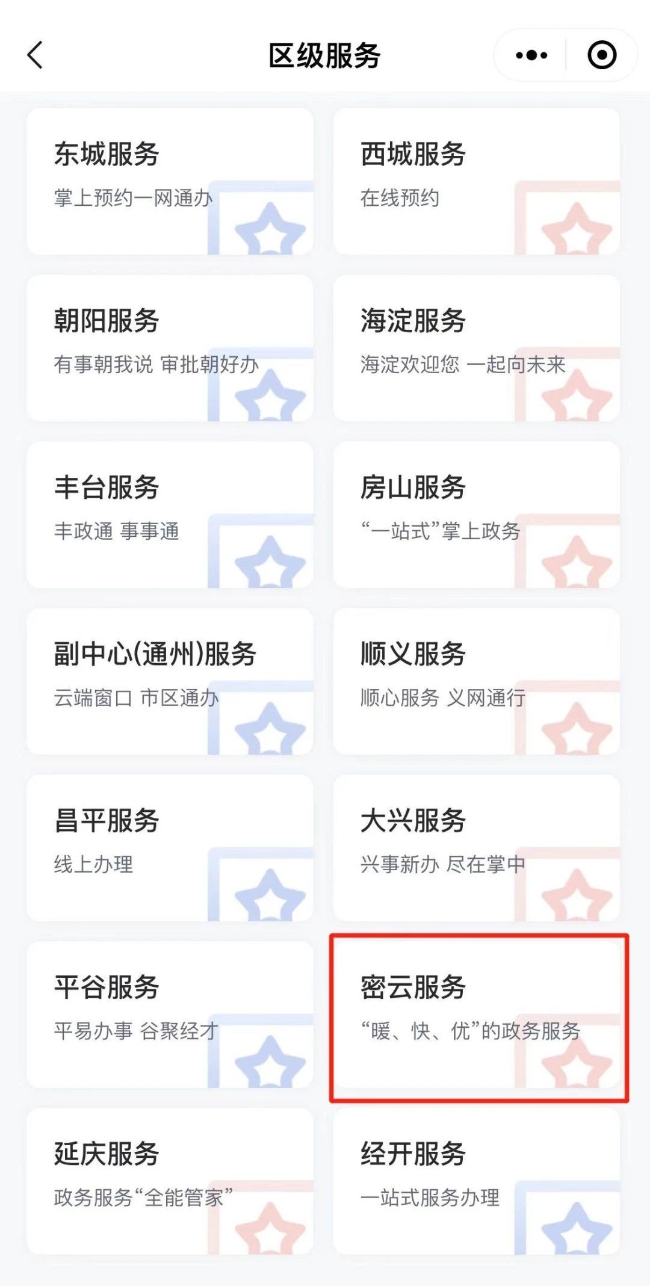
Task: Choose 顺义服务
Action: [476, 681]
